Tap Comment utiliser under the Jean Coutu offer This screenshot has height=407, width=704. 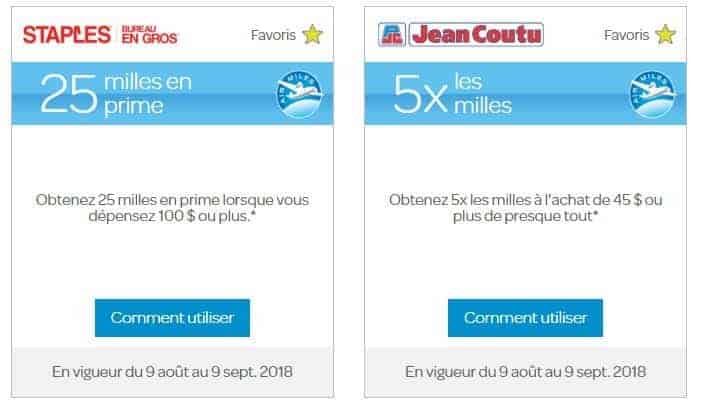(x=525, y=317)
